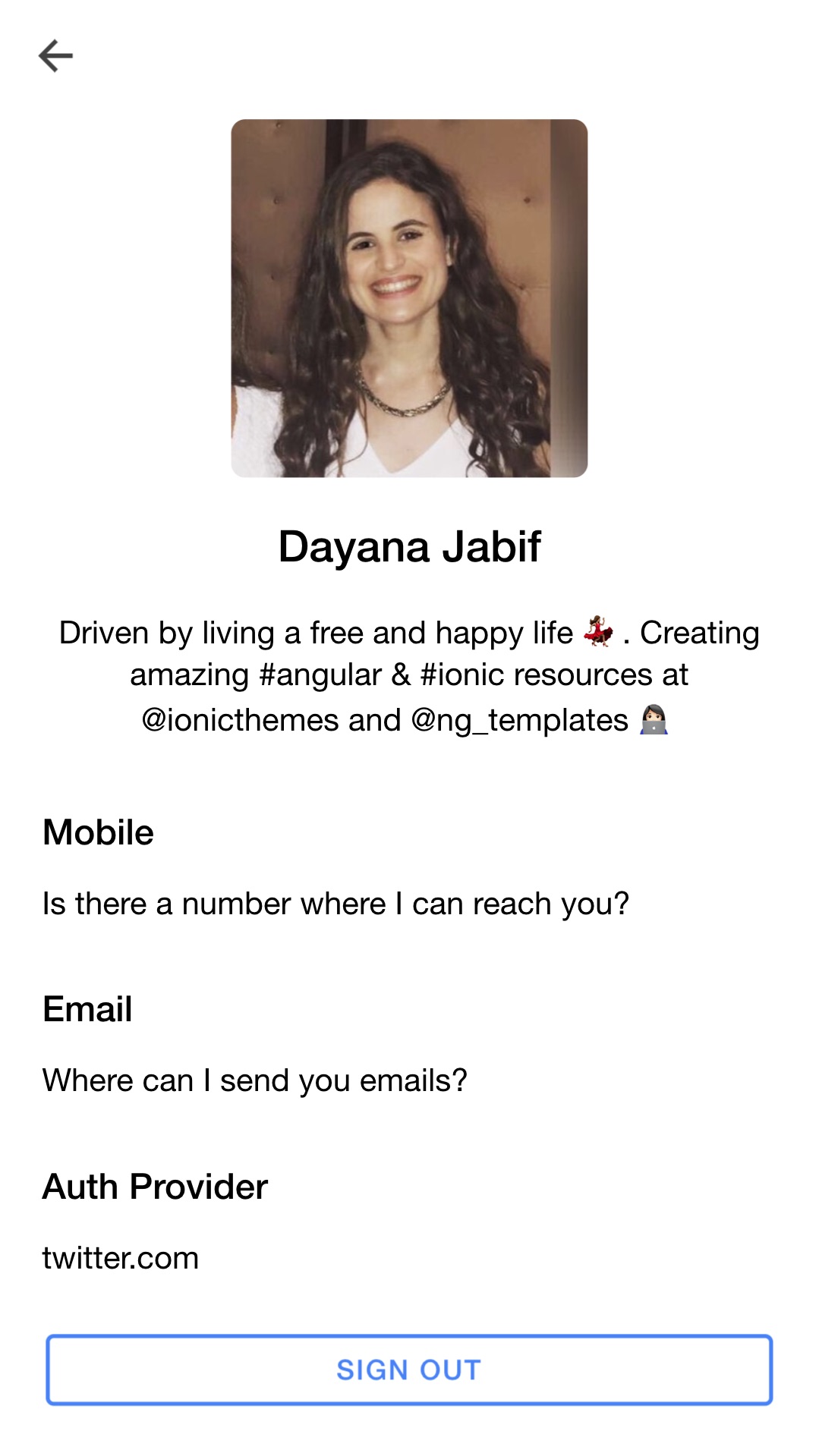Tap the Sign Out button
The height and width of the screenshot is (1456, 819).
pos(409,1370)
